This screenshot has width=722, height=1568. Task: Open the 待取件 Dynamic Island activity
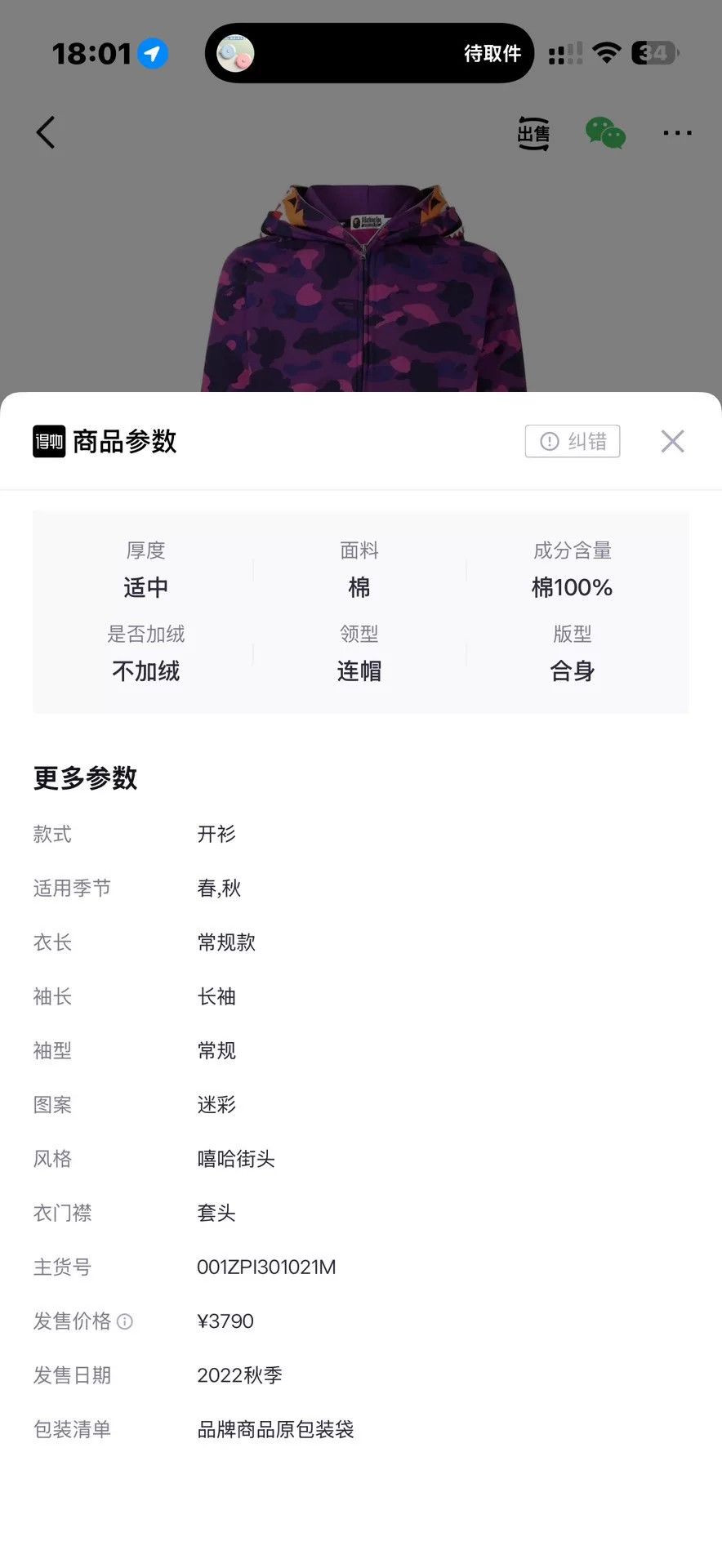(369, 53)
